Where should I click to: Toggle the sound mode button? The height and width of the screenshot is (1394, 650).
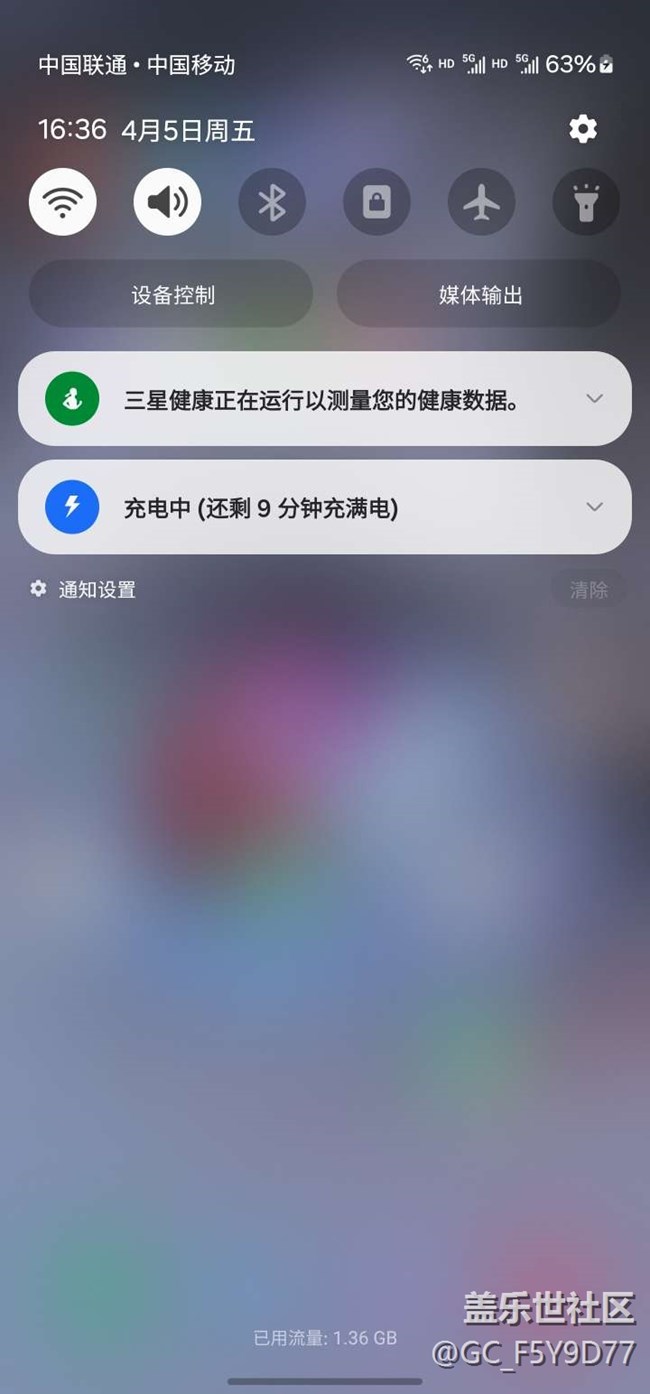point(167,202)
